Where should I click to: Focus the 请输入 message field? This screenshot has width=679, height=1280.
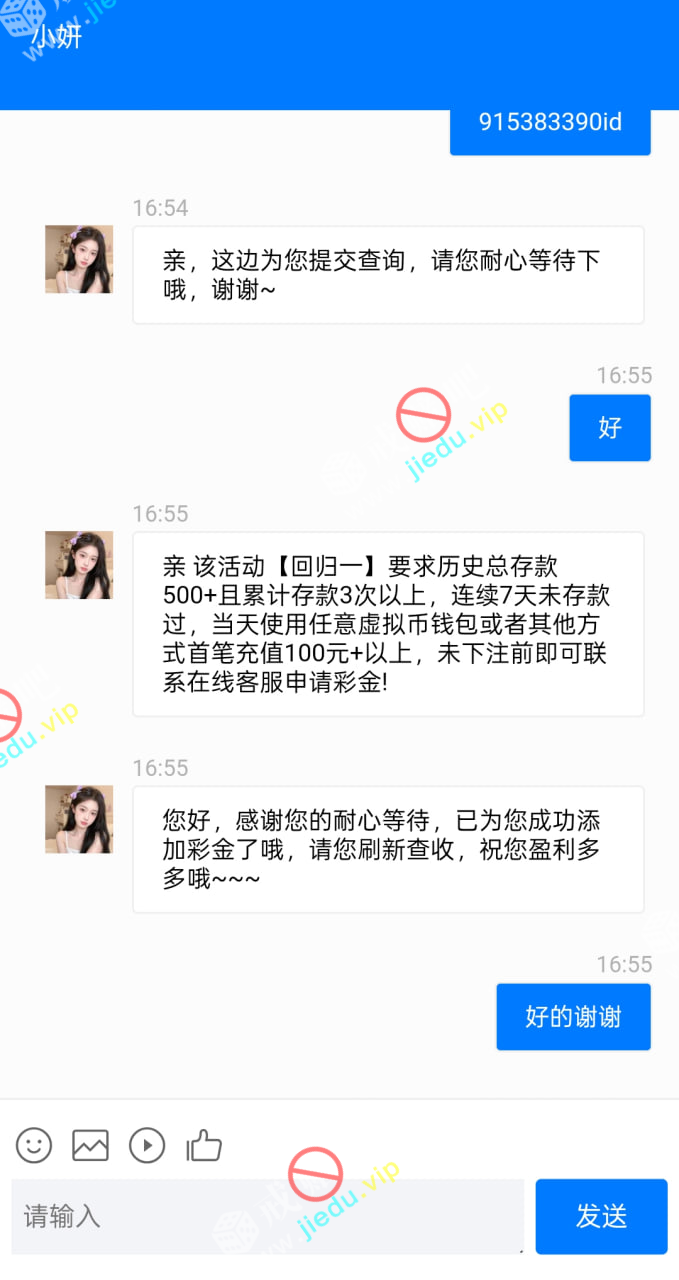point(267,1216)
